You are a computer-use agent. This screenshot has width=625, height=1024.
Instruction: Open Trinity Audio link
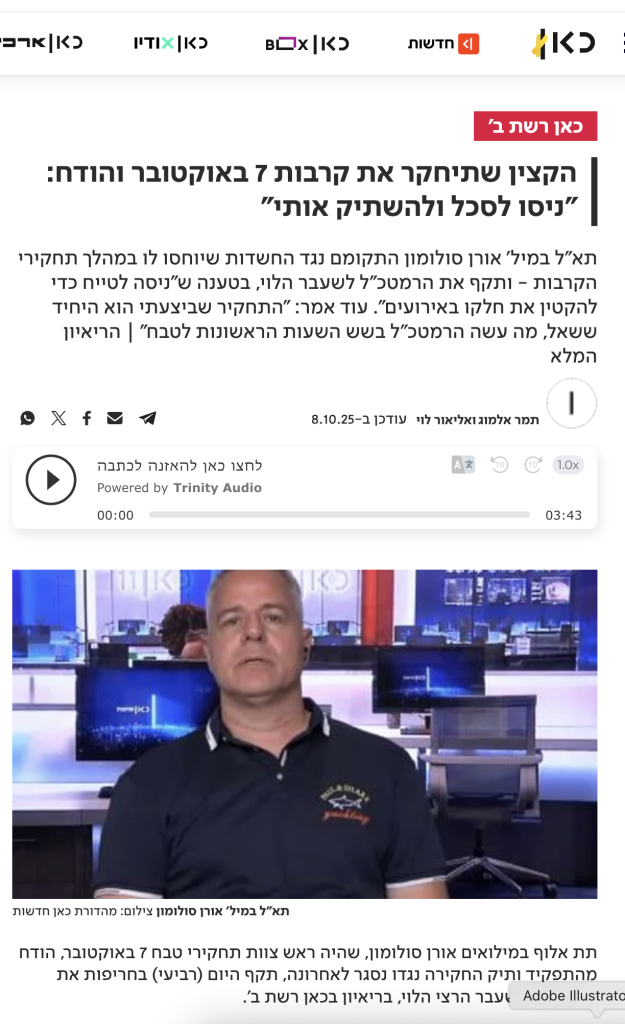(x=217, y=488)
